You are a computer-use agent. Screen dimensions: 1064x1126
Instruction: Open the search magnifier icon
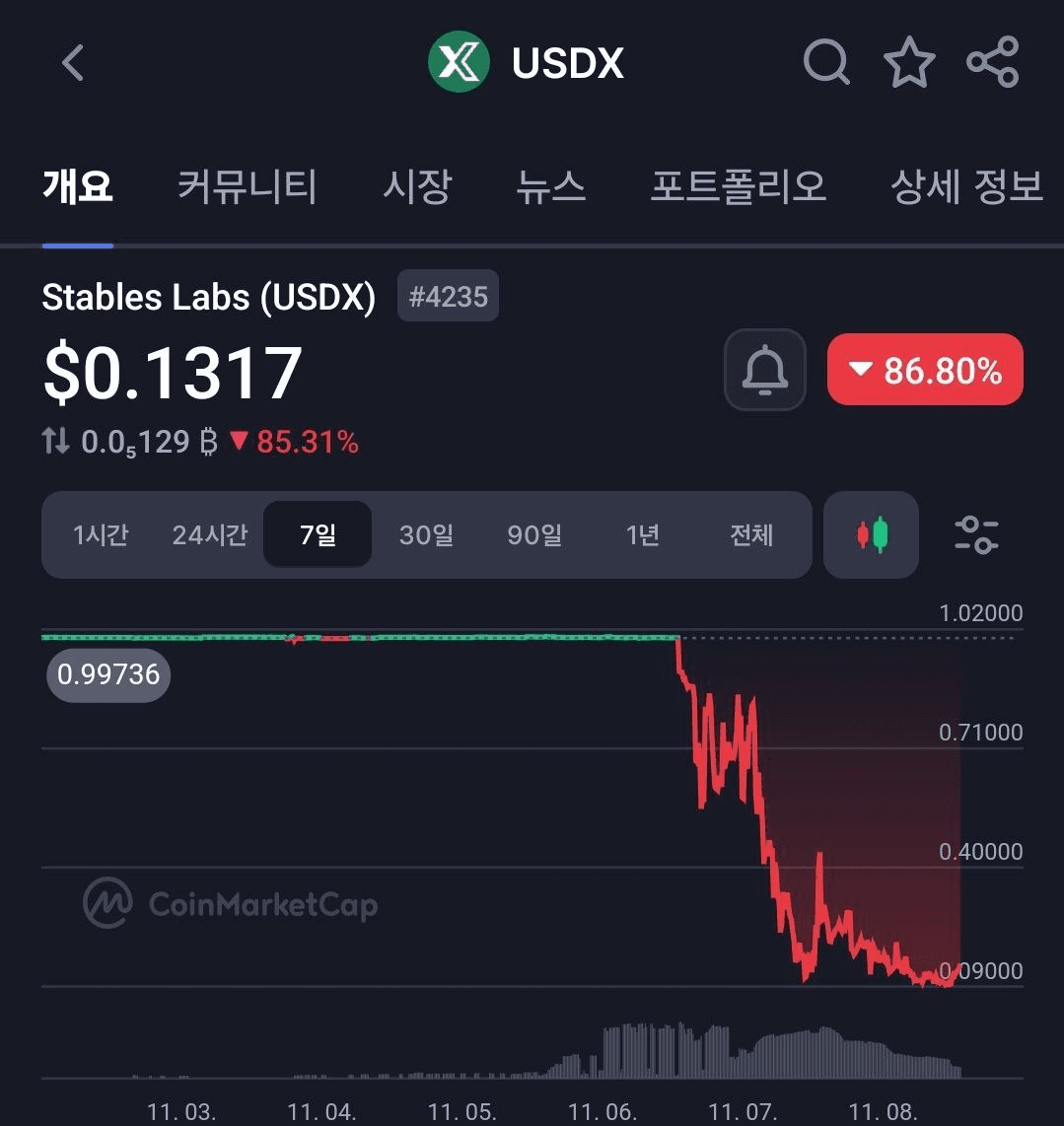click(x=825, y=63)
